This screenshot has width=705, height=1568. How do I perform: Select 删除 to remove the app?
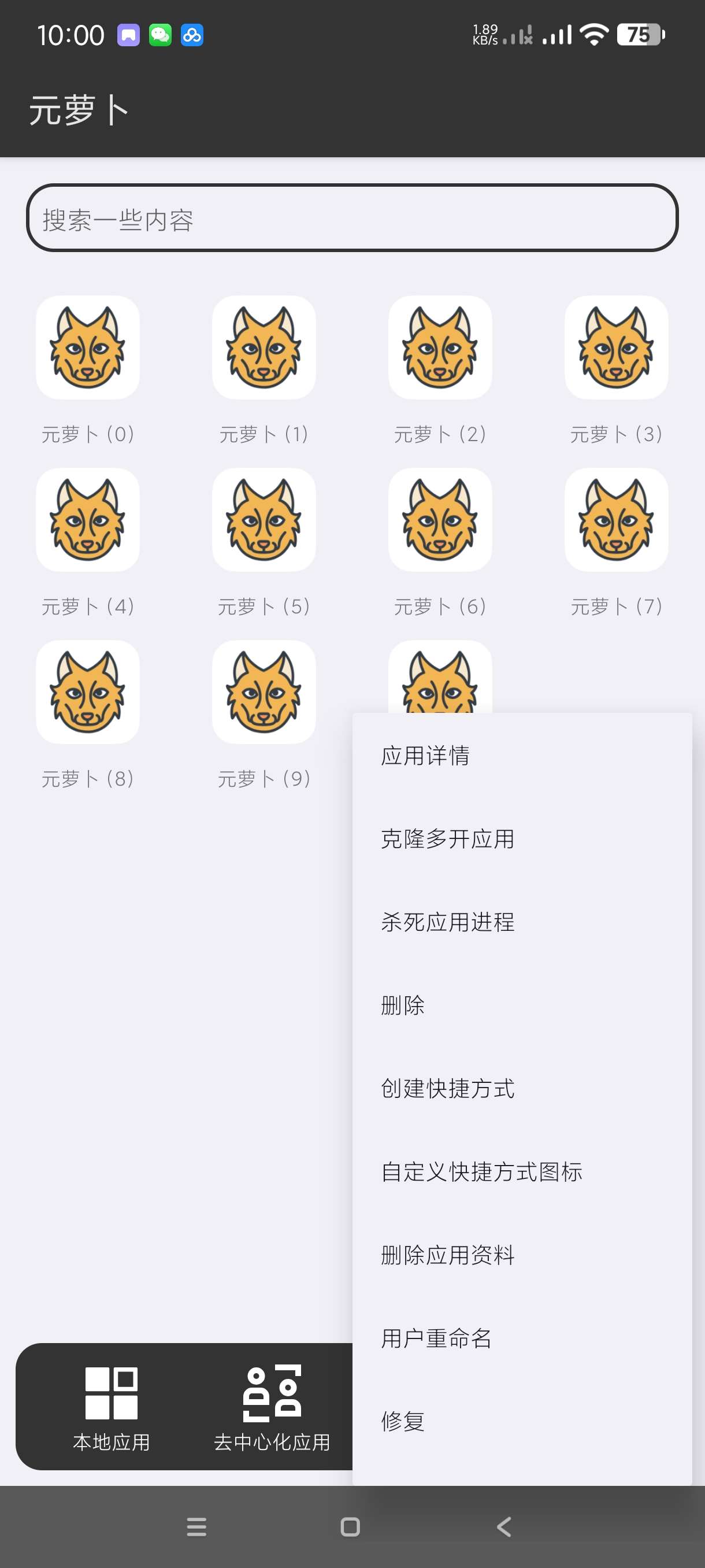(x=403, y=1005)
